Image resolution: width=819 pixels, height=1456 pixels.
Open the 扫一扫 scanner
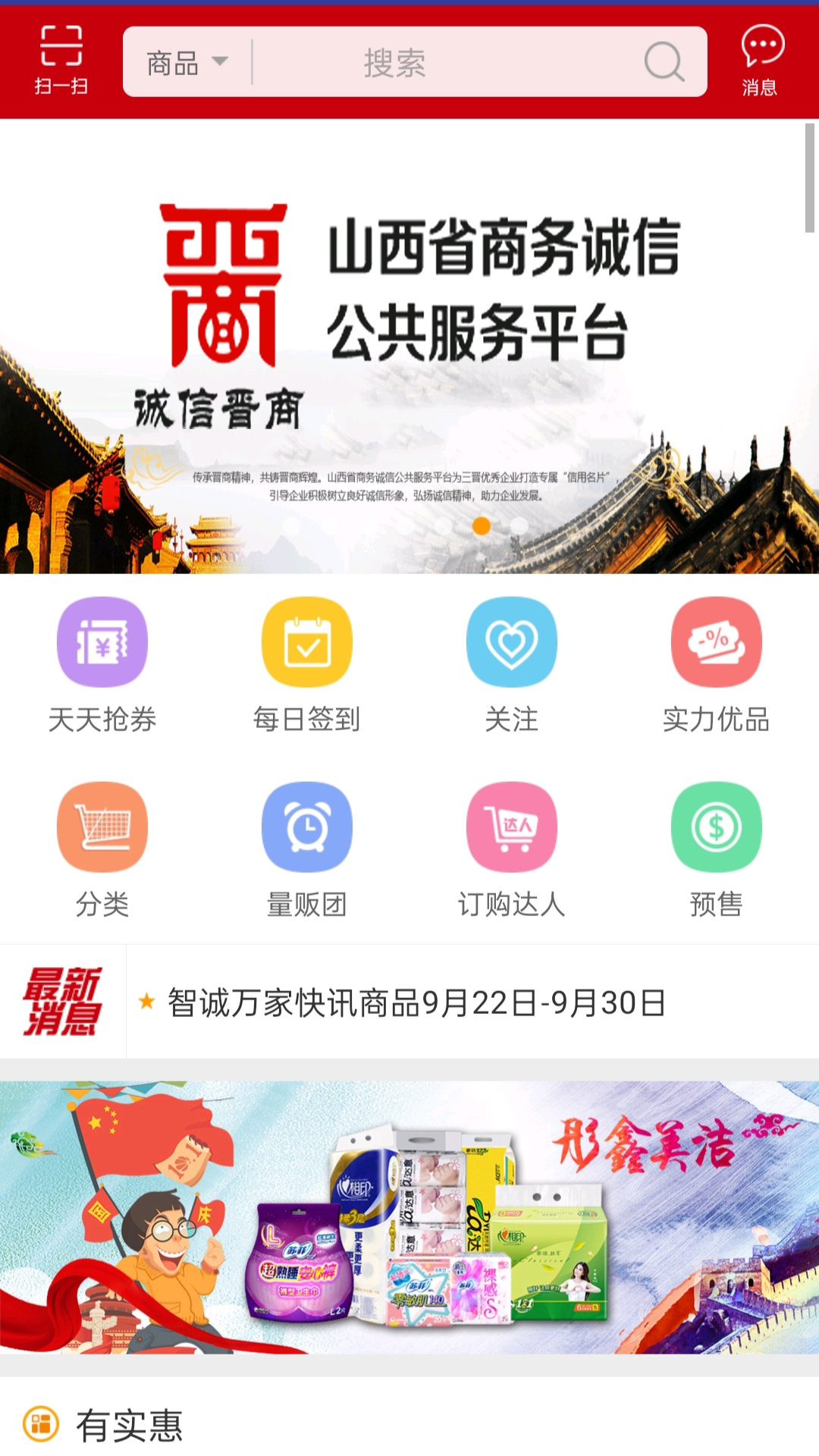pyautogui.click(x=61, y=61)
